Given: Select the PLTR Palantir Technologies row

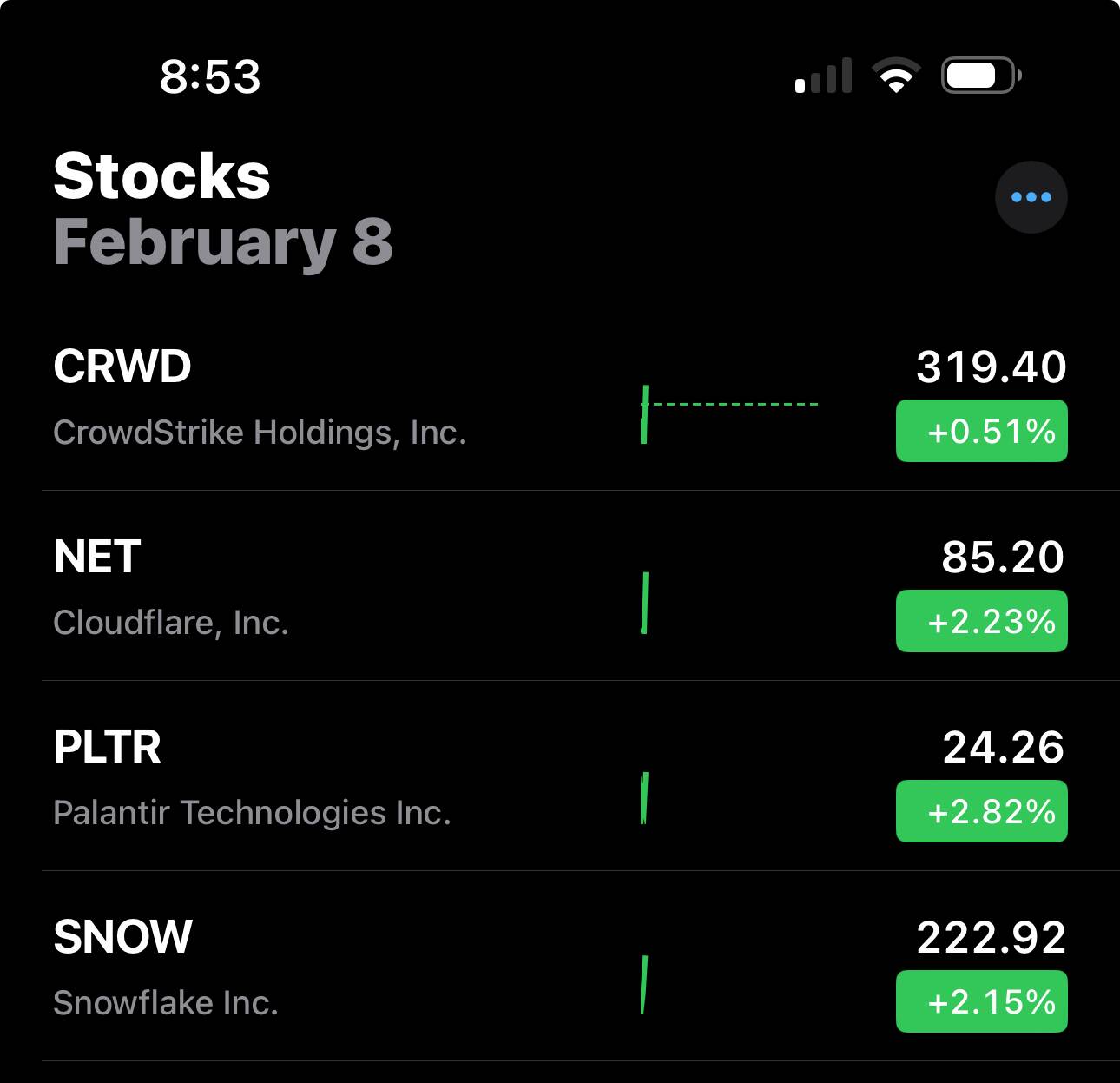Looking at the screenshot, I should [x=260, y=778].
